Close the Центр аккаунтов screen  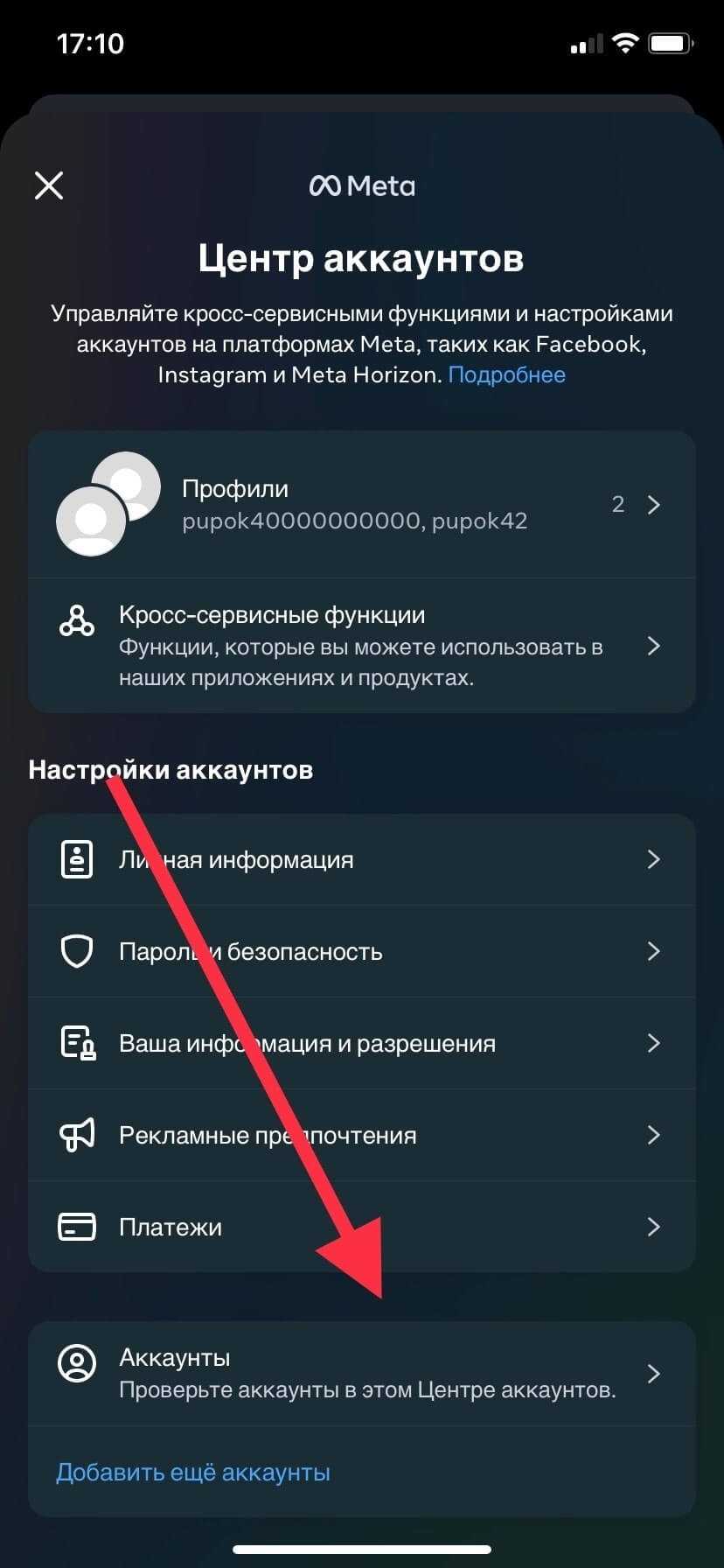pyautogui.click(x=49, y=185)
